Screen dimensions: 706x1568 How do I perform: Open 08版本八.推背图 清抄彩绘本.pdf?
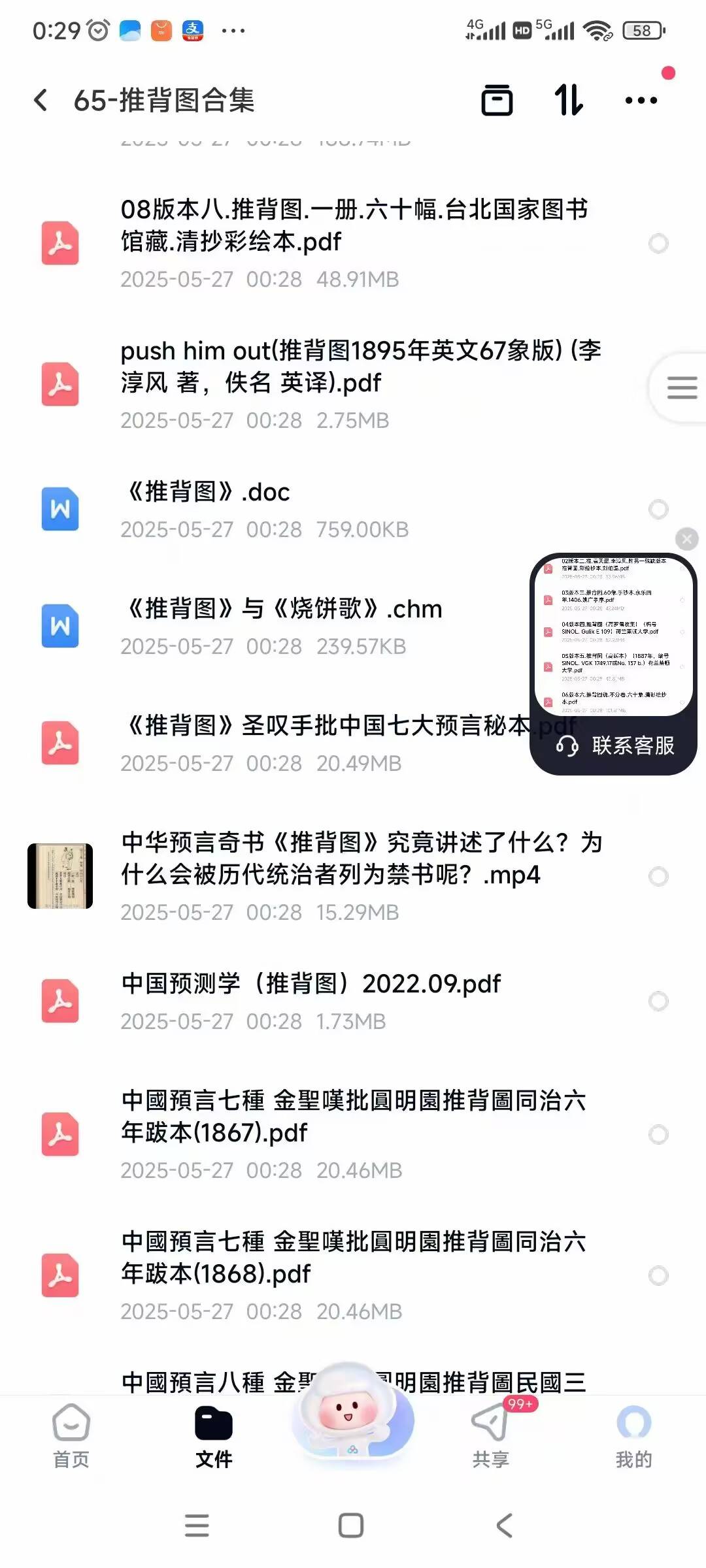[353, 225]
